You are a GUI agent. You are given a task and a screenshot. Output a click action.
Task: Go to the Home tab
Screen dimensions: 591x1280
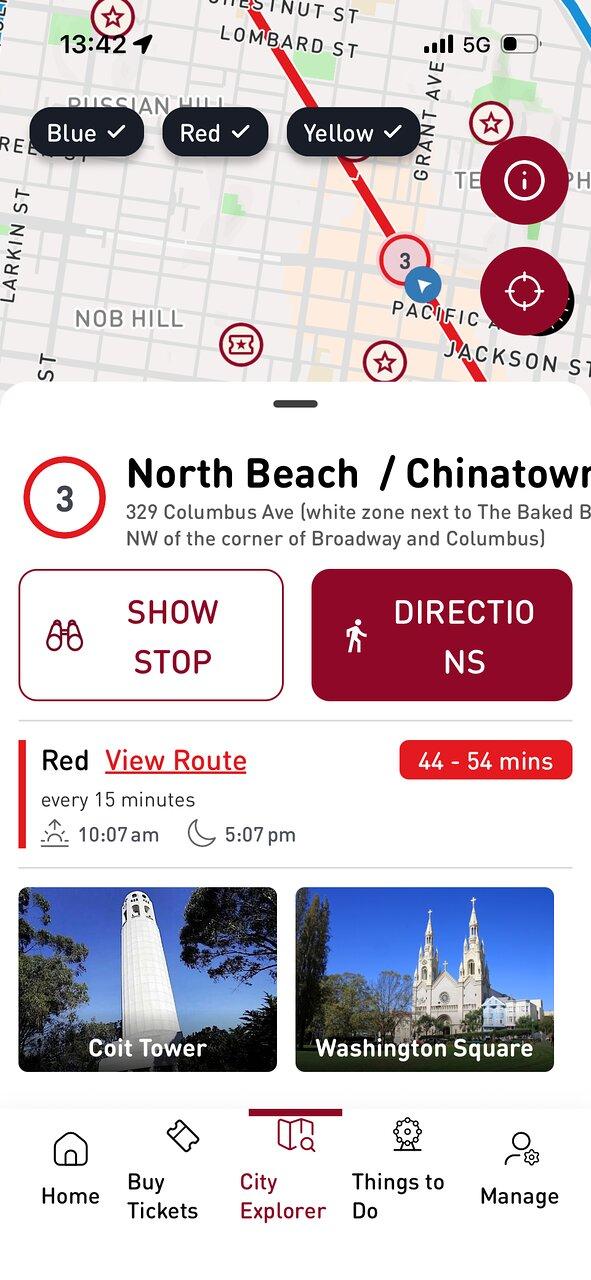pos(70,1169)
